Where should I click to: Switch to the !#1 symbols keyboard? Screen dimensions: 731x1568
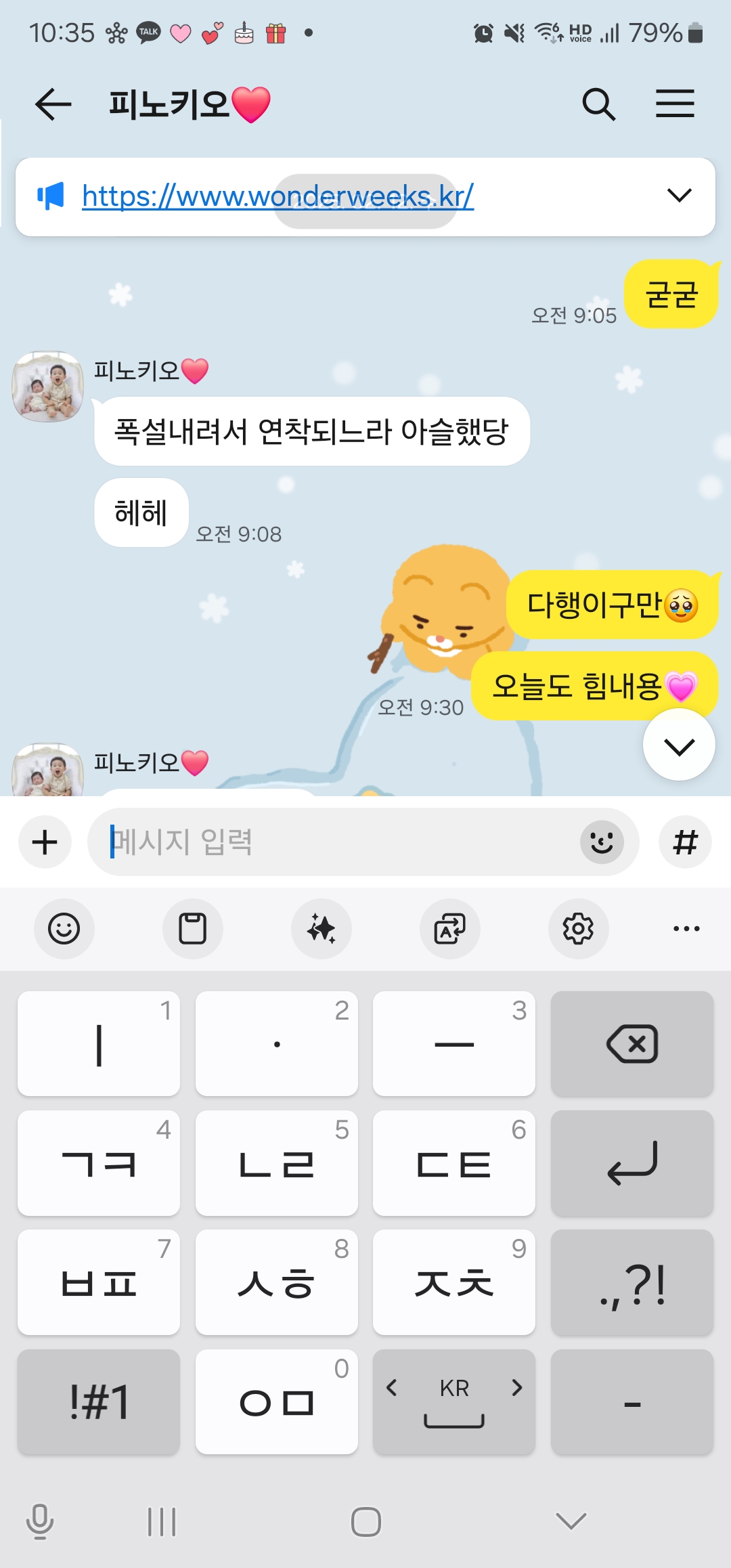[99, 1402]
